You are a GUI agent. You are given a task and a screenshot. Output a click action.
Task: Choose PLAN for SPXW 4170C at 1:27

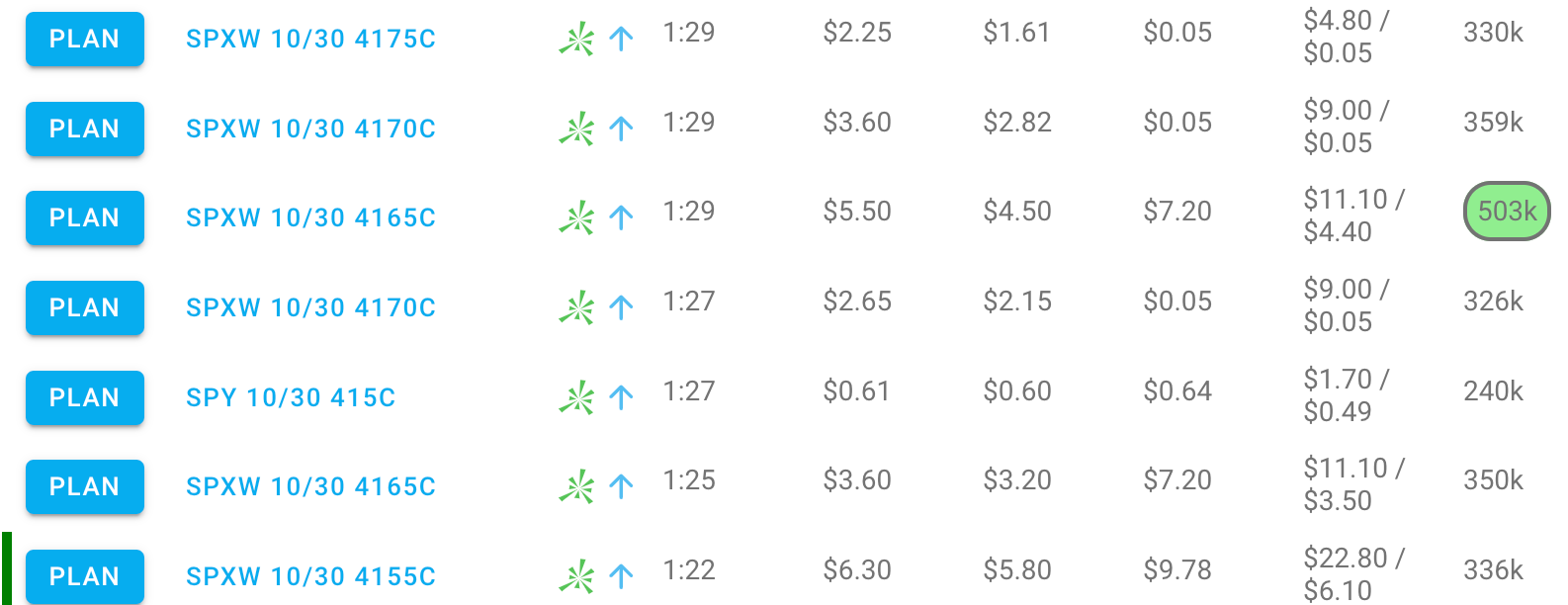(85, 307)
